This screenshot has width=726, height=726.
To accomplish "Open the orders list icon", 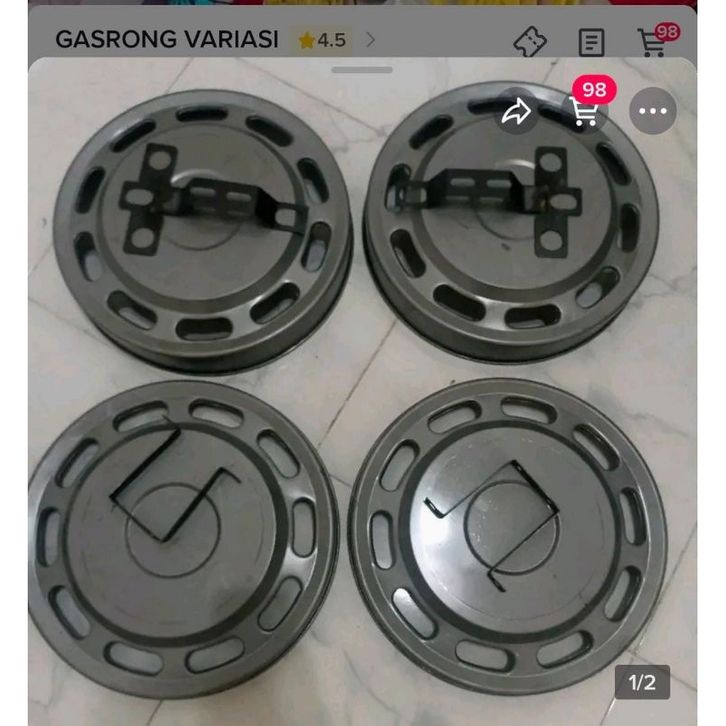I will click(x=592, y=41).
